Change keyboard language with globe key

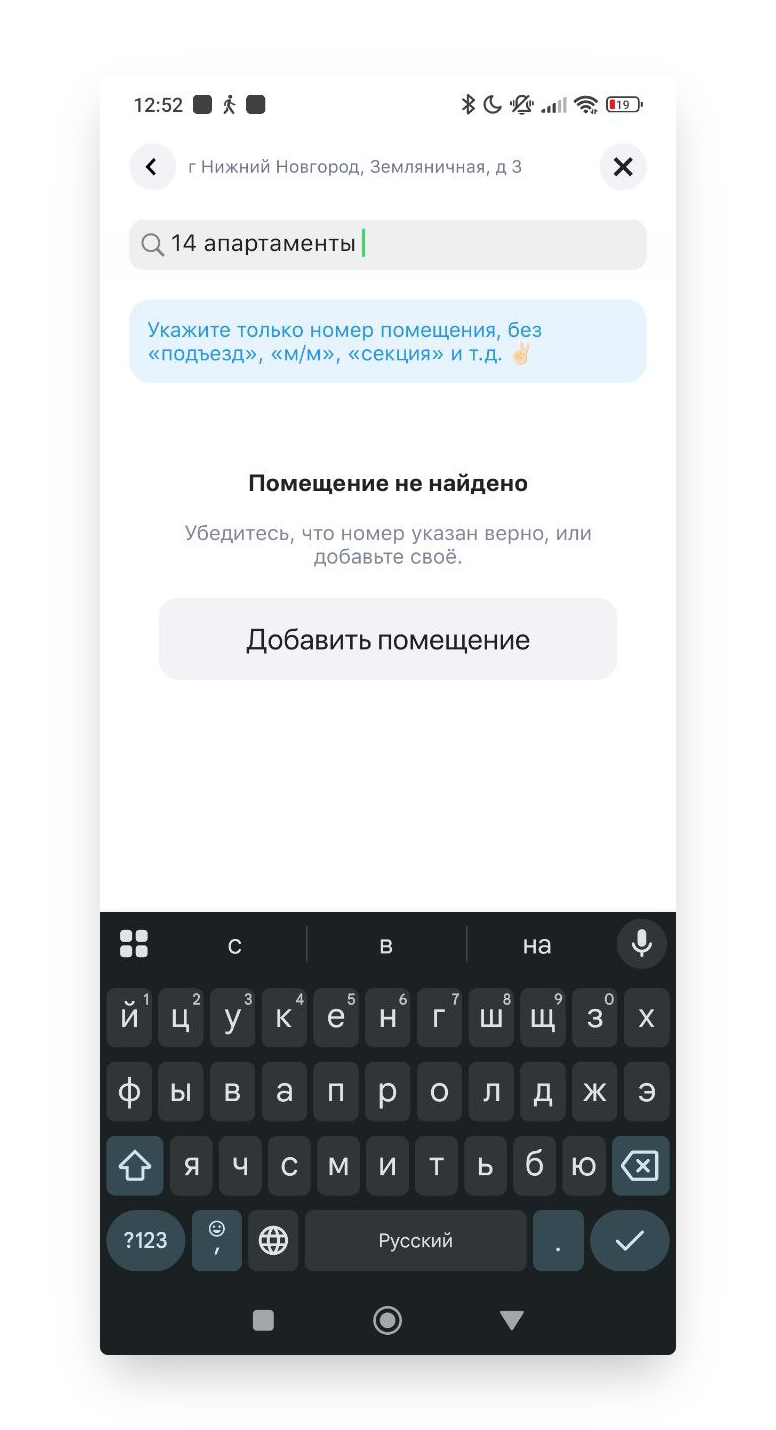pyautogui.click(x=273, y=1241)
